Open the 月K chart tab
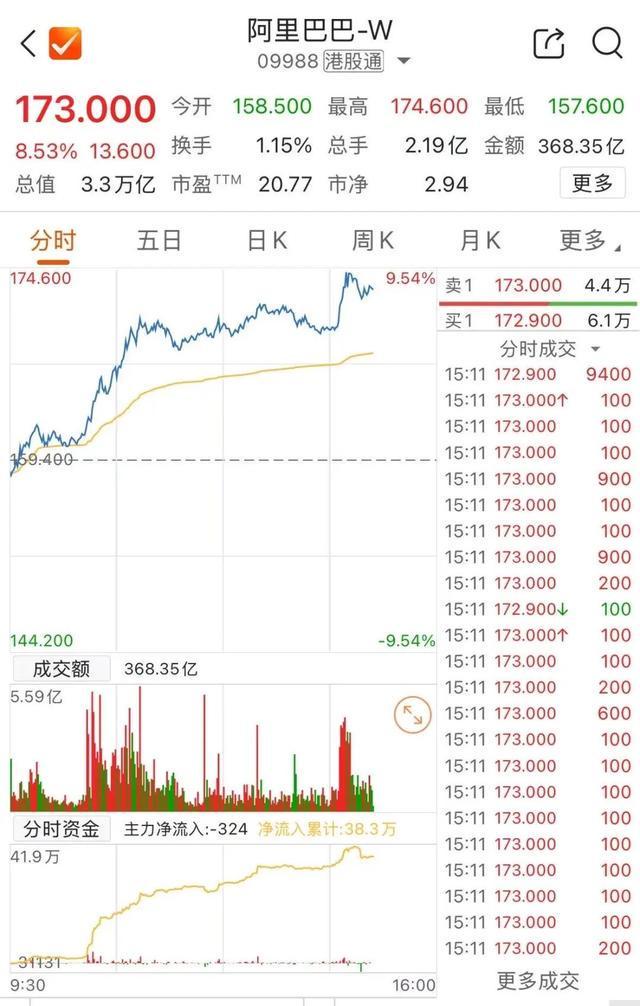Image resolution: width=640 pixels, height=1006 pixels. 480,241
